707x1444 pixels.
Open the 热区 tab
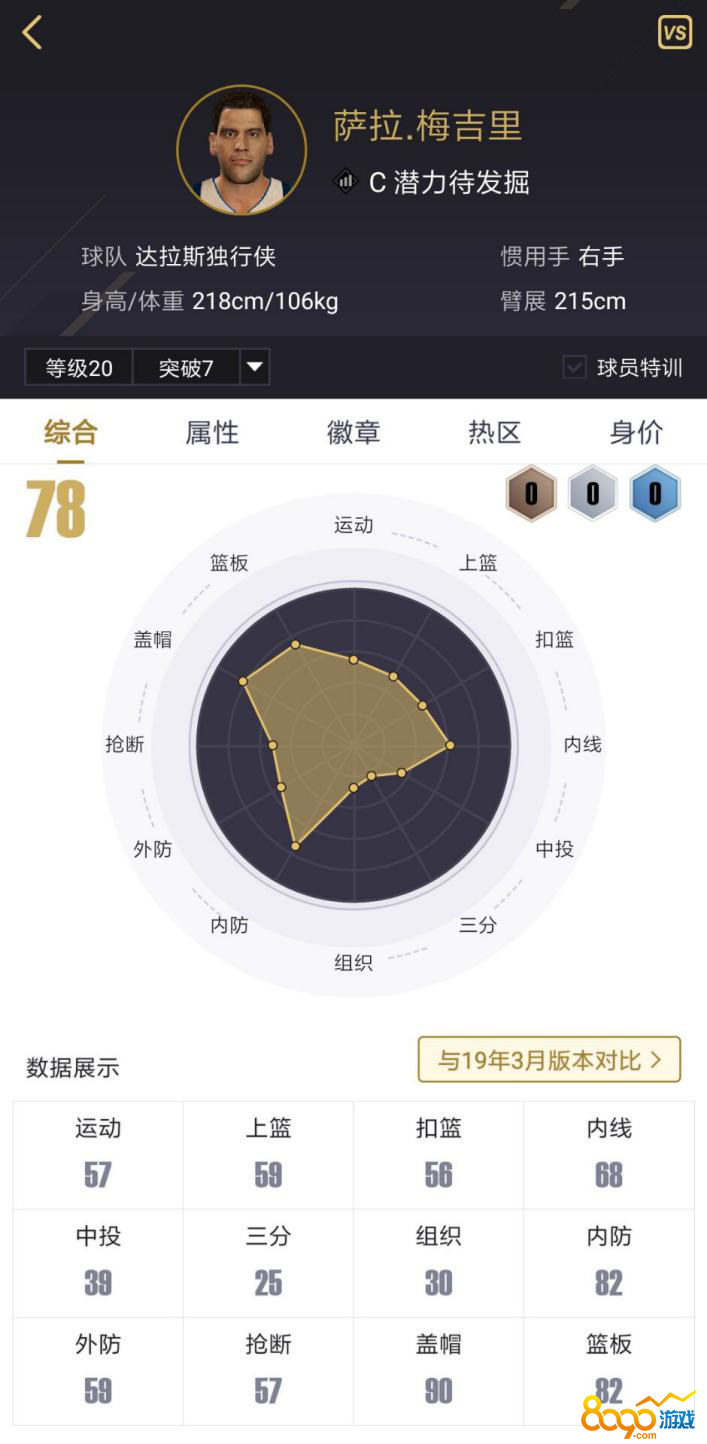(x=495, y=432)
